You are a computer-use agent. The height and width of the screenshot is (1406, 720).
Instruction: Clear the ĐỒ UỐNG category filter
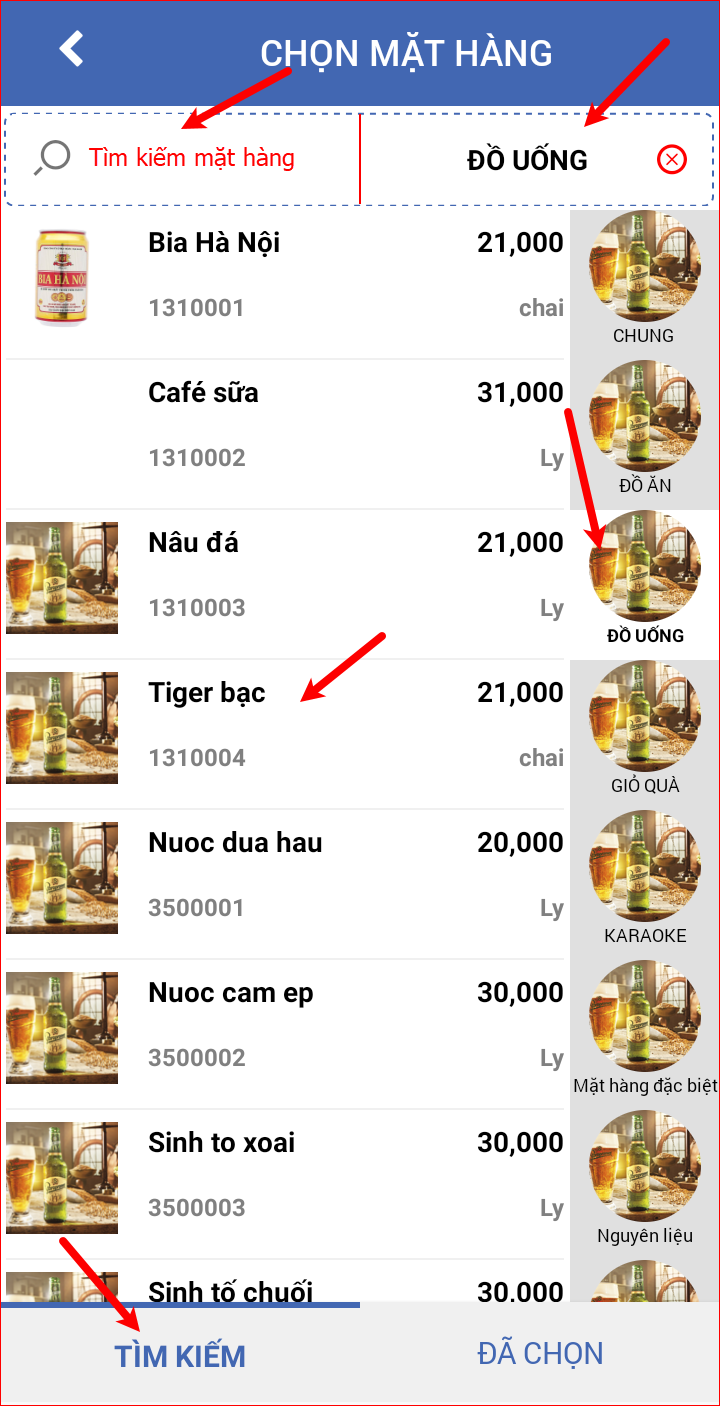coord(672,159)
